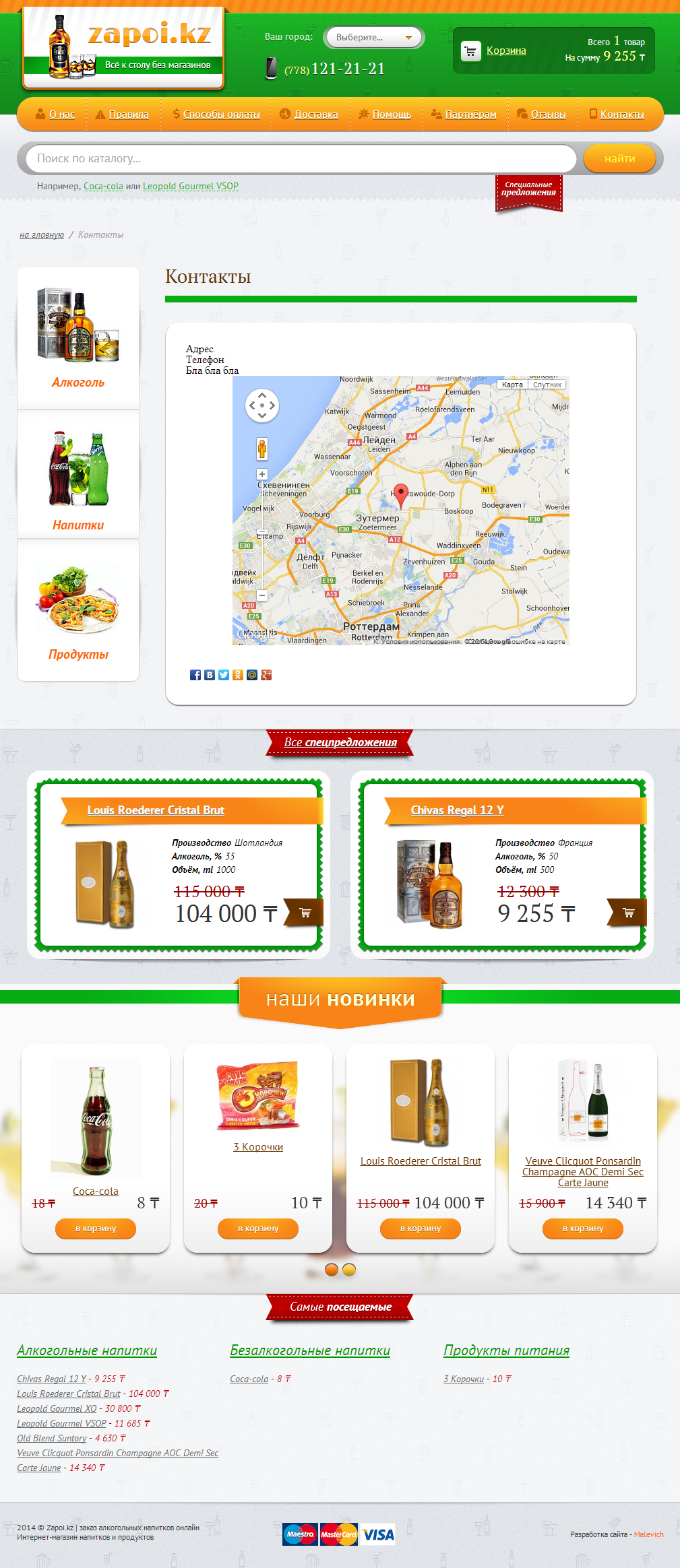Return via the на главную breadcrumb
The image size is (680, 1568).
[42, 235]
